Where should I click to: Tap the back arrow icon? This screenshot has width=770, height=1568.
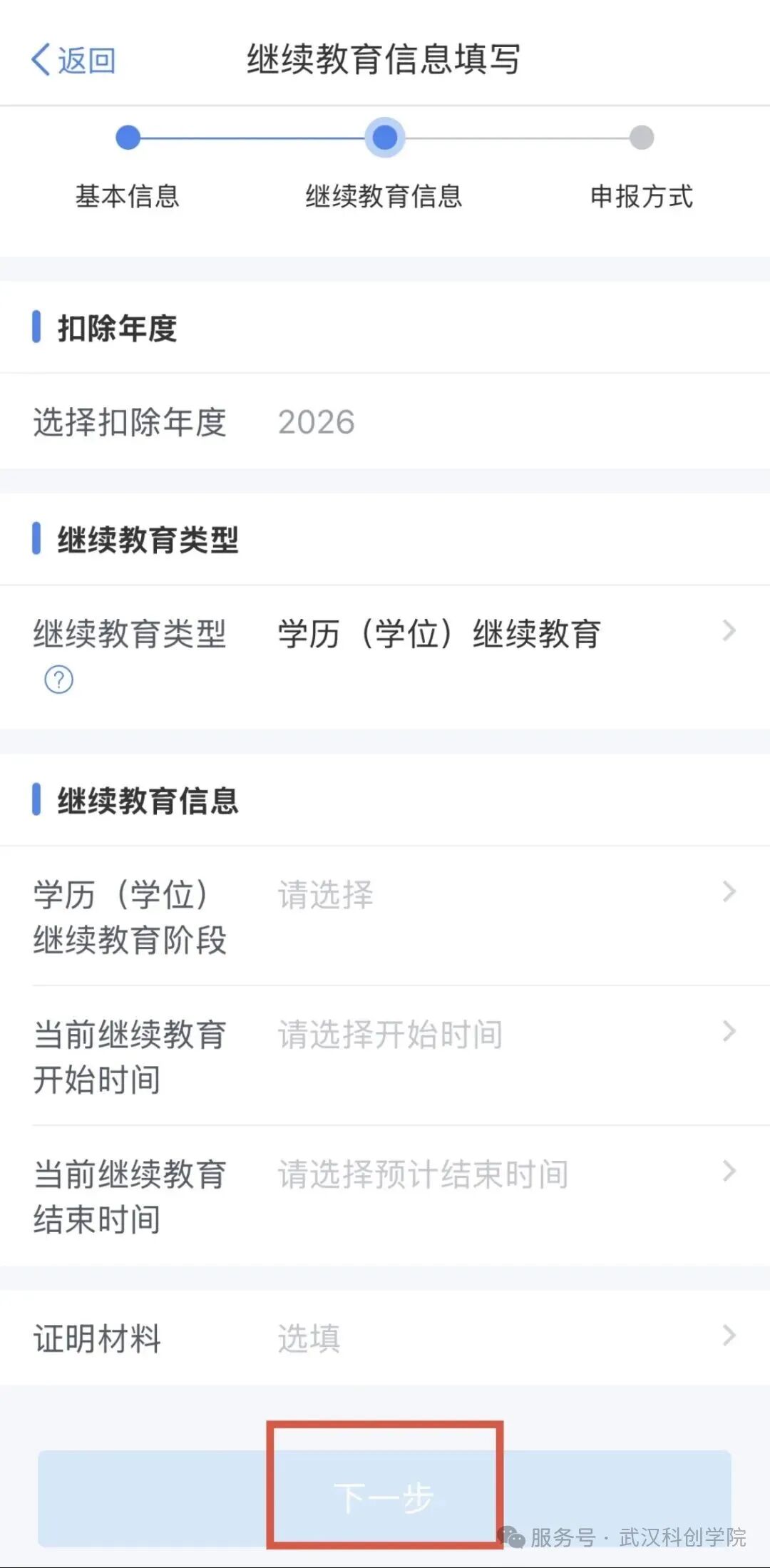41,61
